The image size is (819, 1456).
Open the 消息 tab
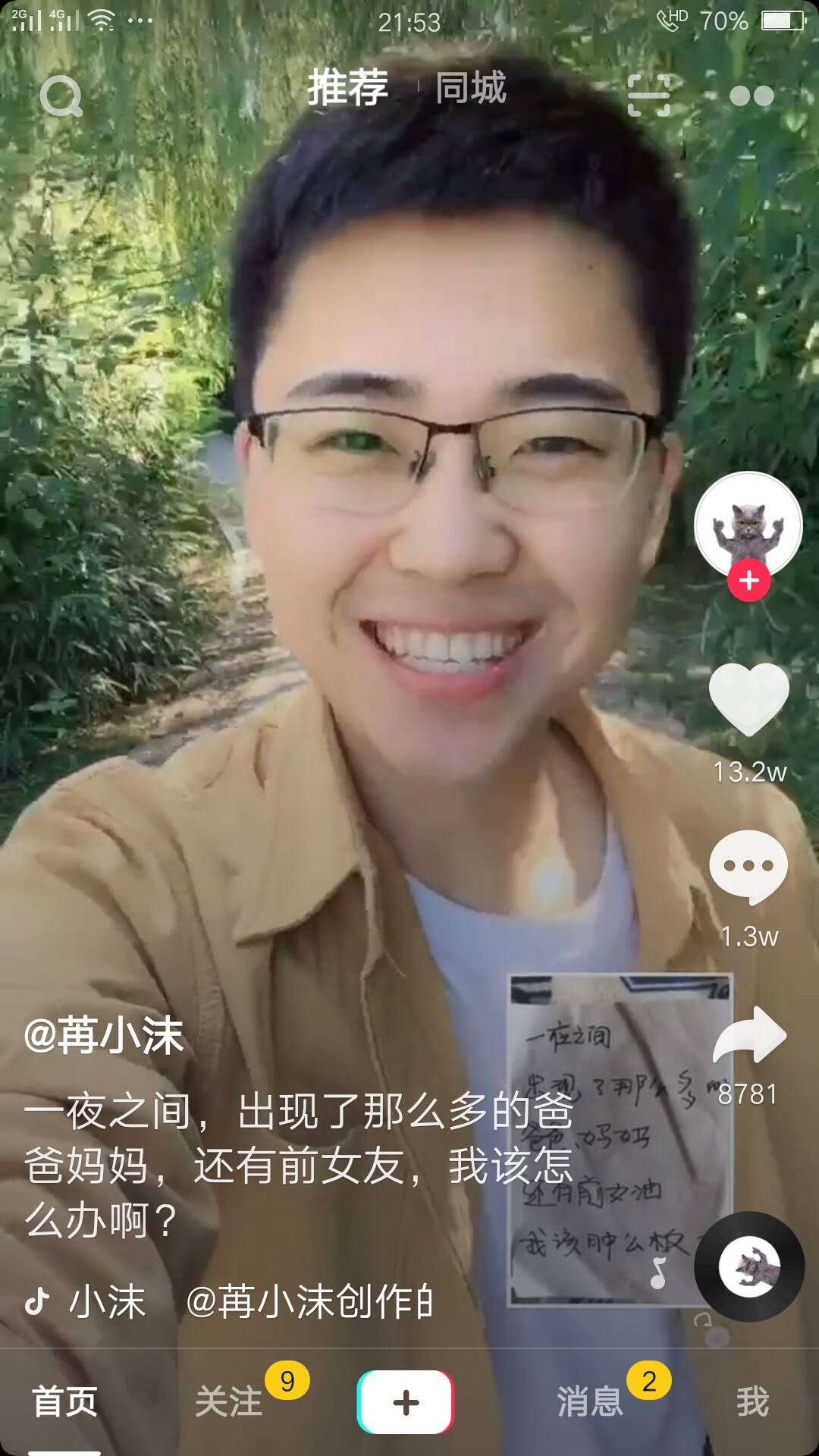(590, 1401)
